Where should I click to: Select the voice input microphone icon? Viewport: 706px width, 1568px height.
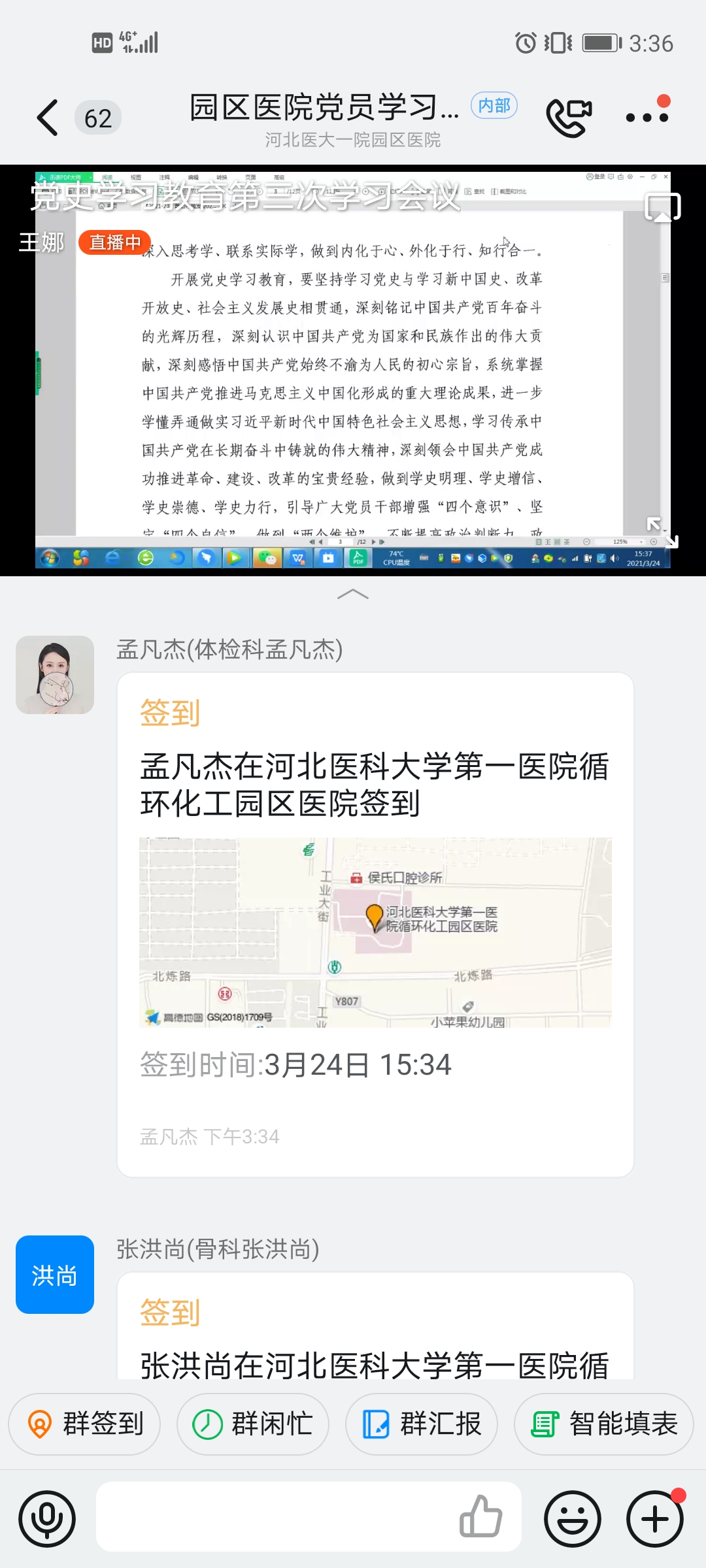[46, 1518]
